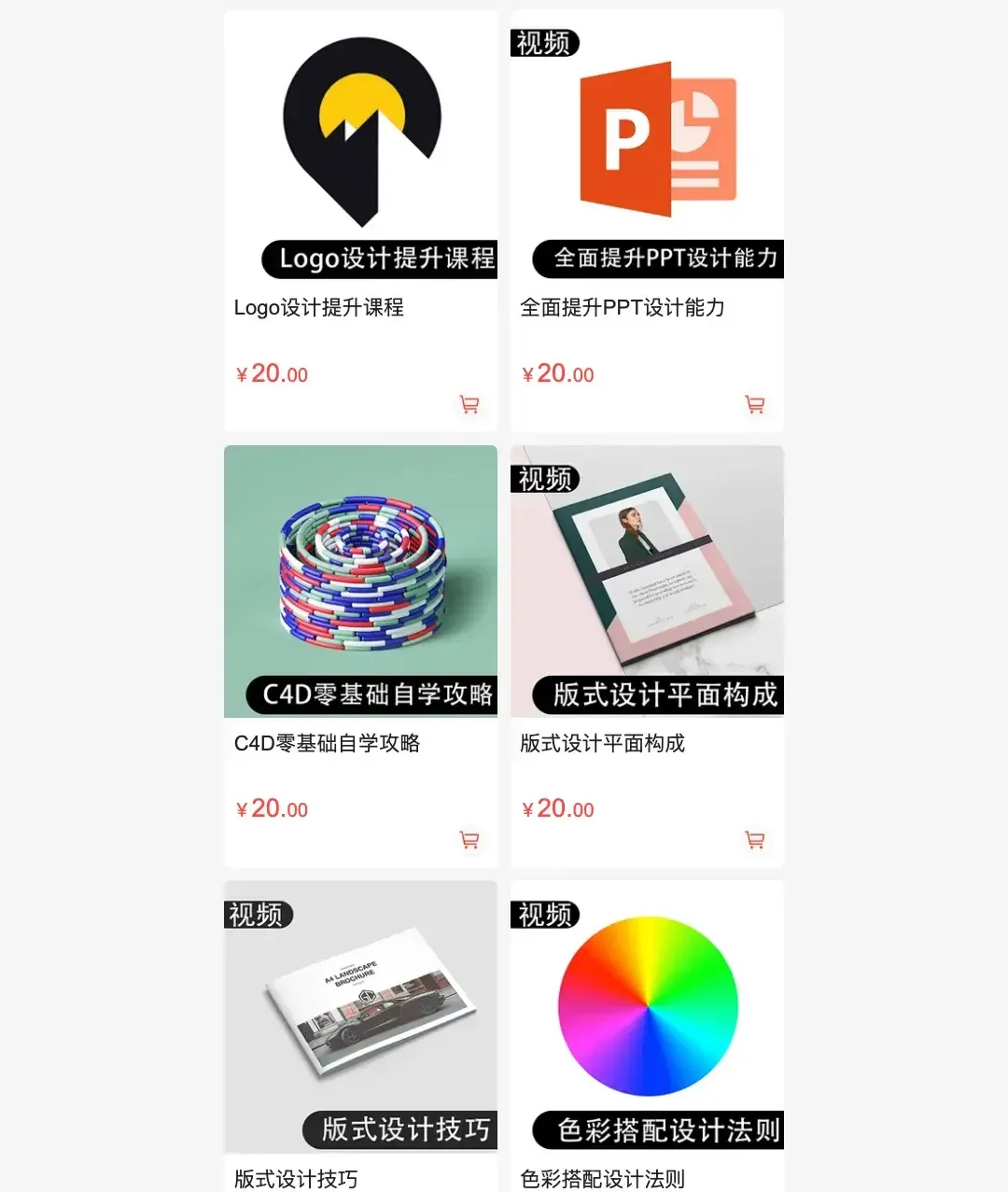Open the 版式设计平面构成 course card
This screenshot has width=1008, height=1192.
(647, 583)
